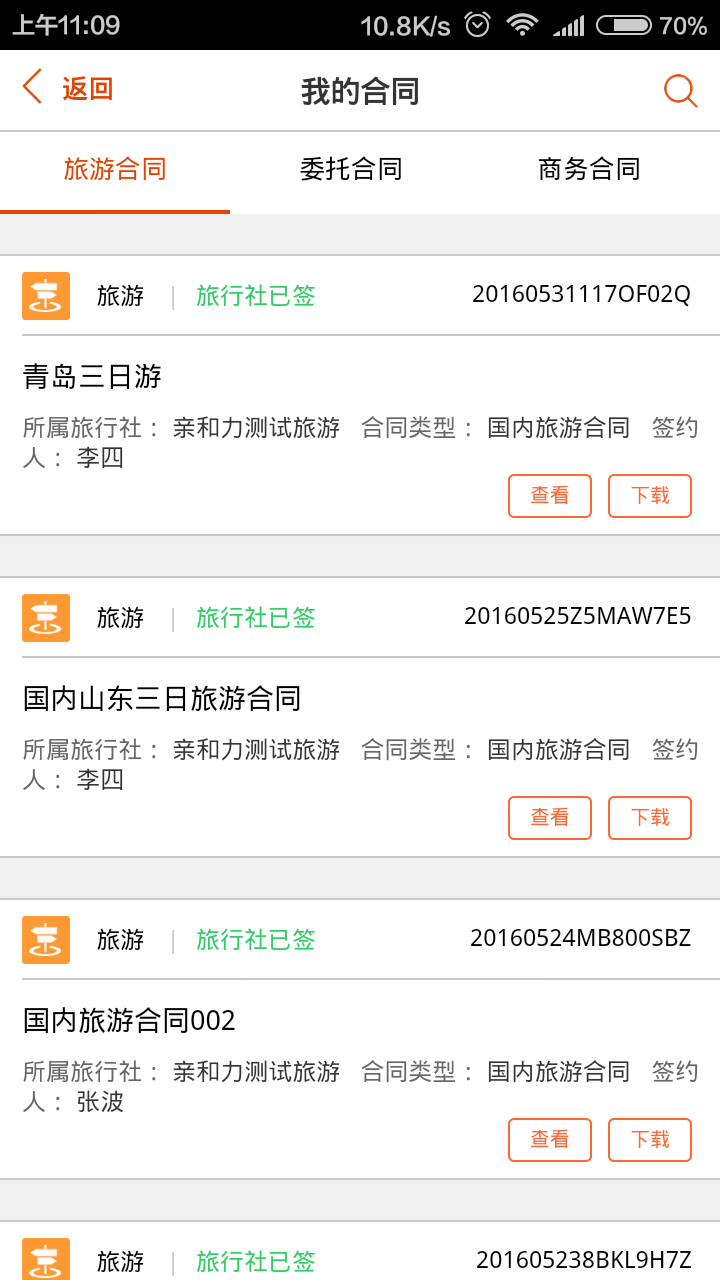Tap the orange contract icon for 国内旅游合同002

(x=45, y=939)
